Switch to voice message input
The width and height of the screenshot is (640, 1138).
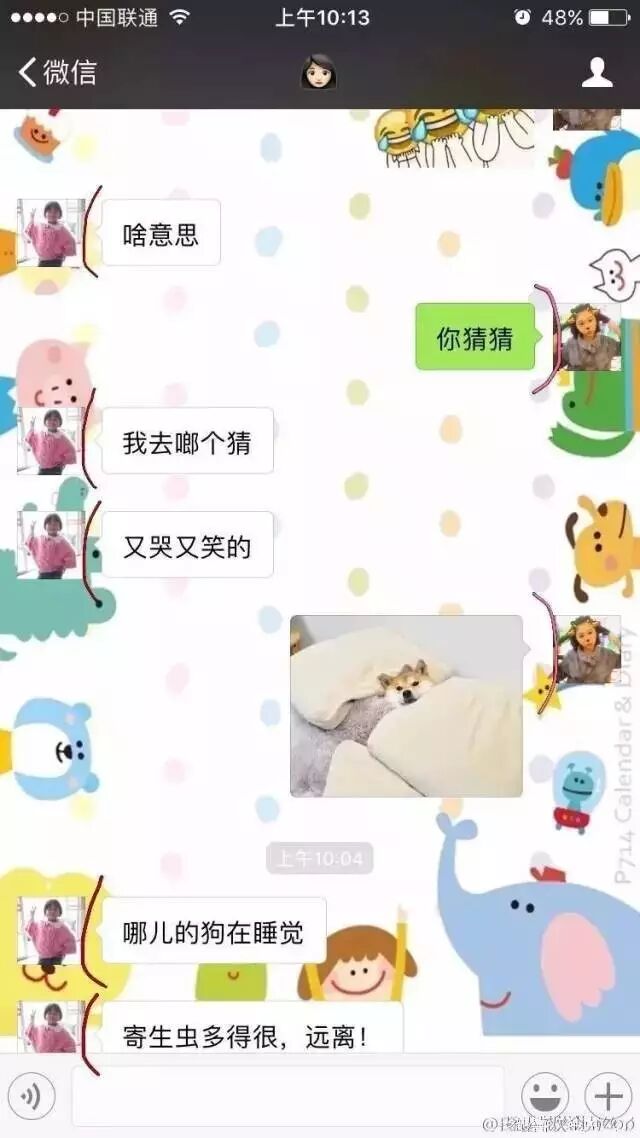tap(31, 1097)
